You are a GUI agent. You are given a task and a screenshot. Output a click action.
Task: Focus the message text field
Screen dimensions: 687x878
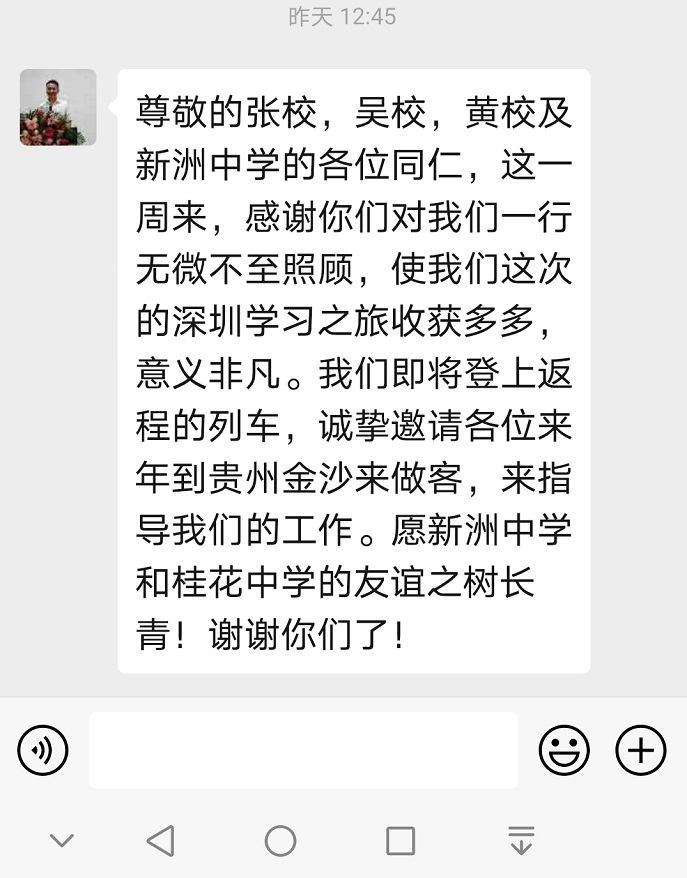pos(303,750)
